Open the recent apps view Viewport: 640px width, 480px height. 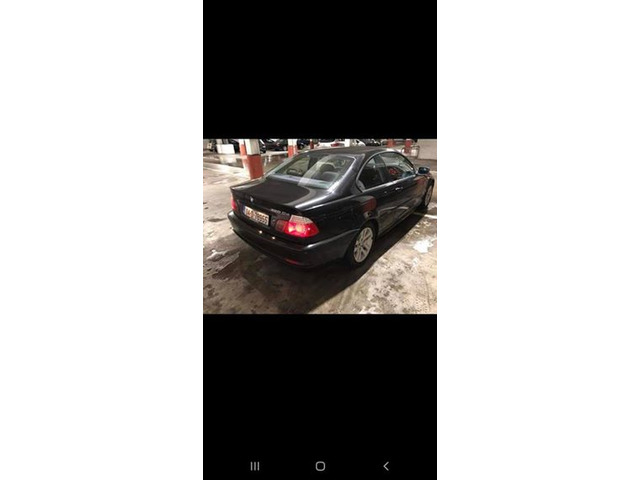coord(255,466)
